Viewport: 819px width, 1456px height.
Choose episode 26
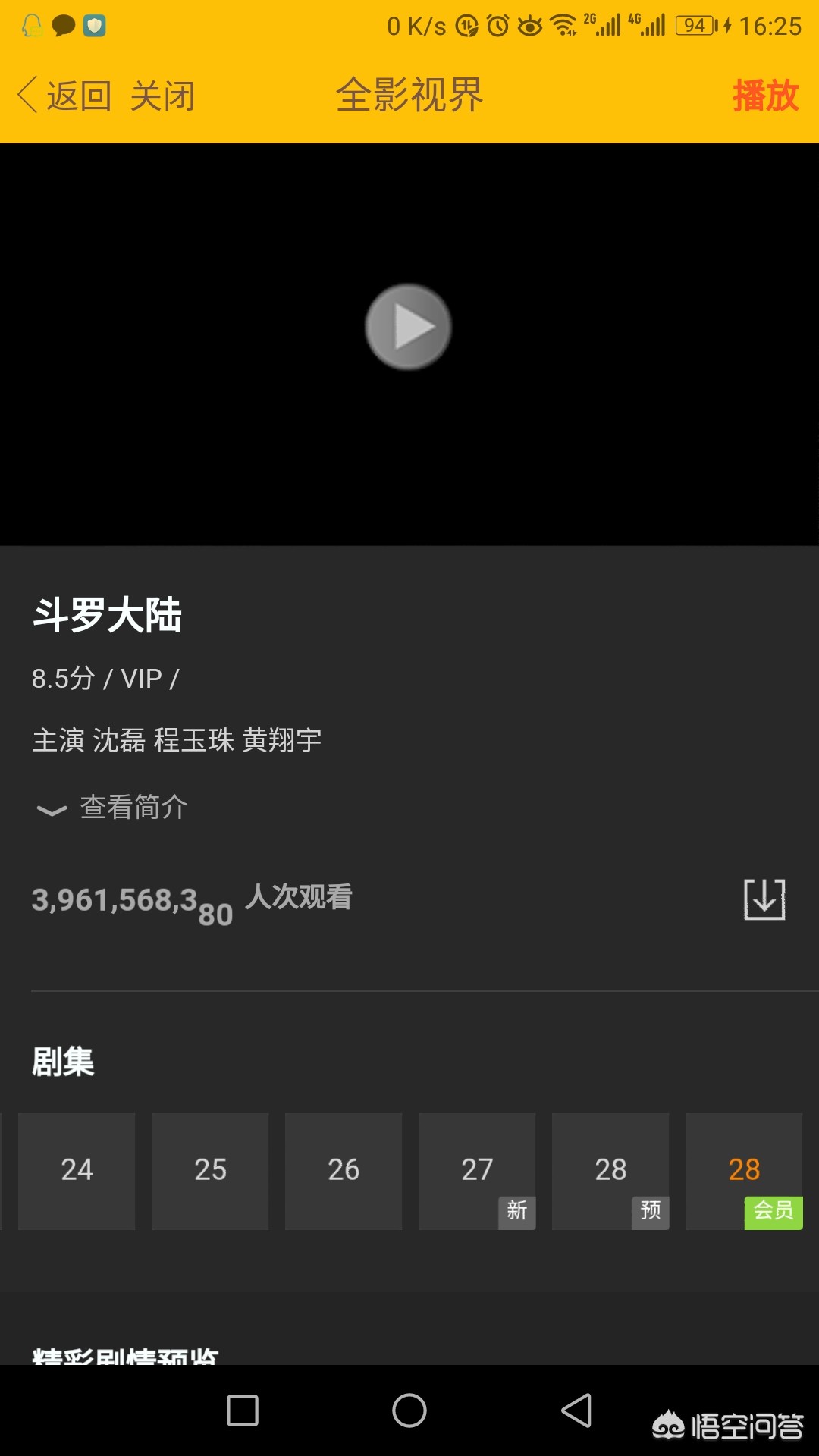[x=344, y=1171]
